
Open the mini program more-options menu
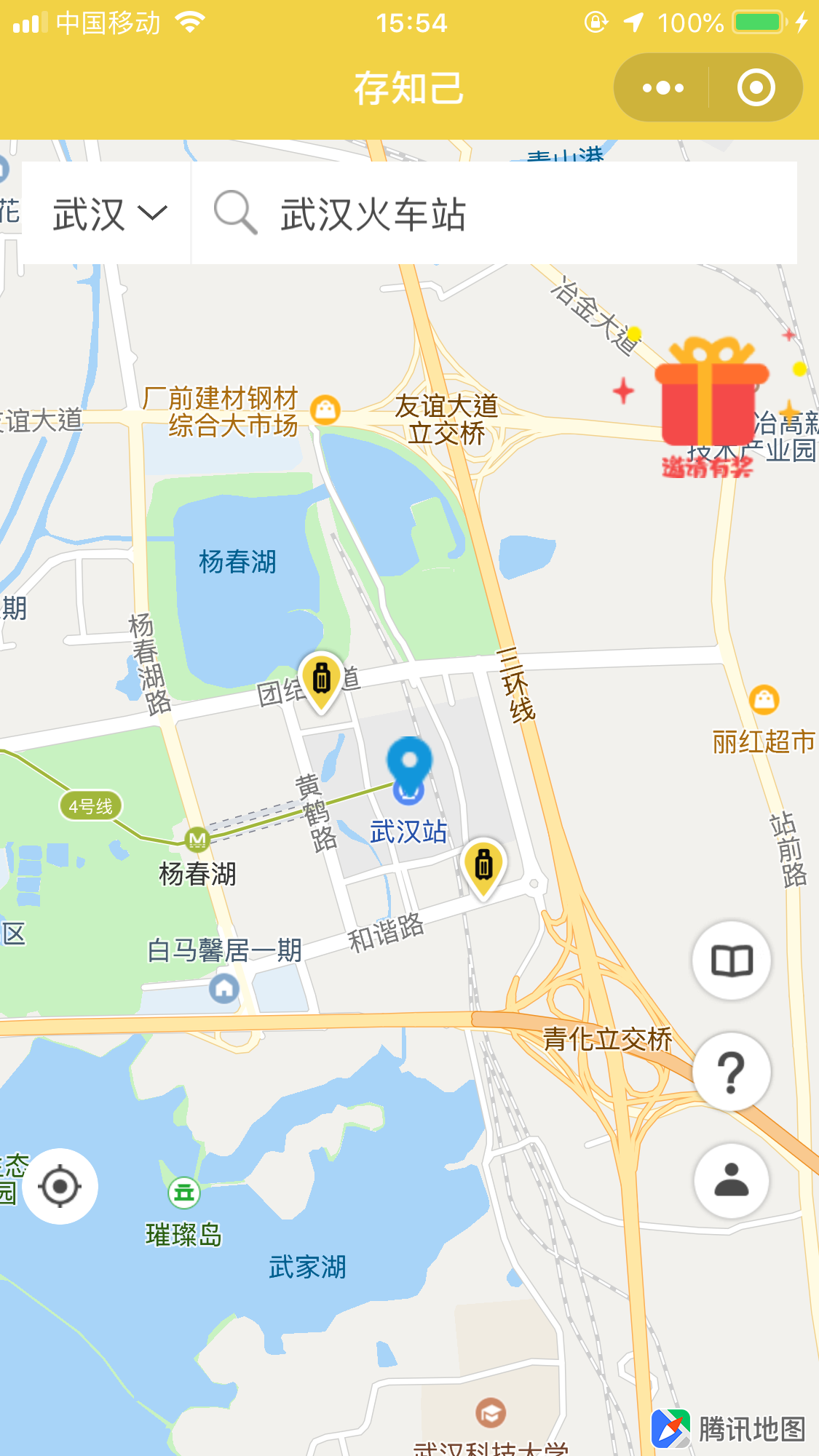click(x=662, y=88)
